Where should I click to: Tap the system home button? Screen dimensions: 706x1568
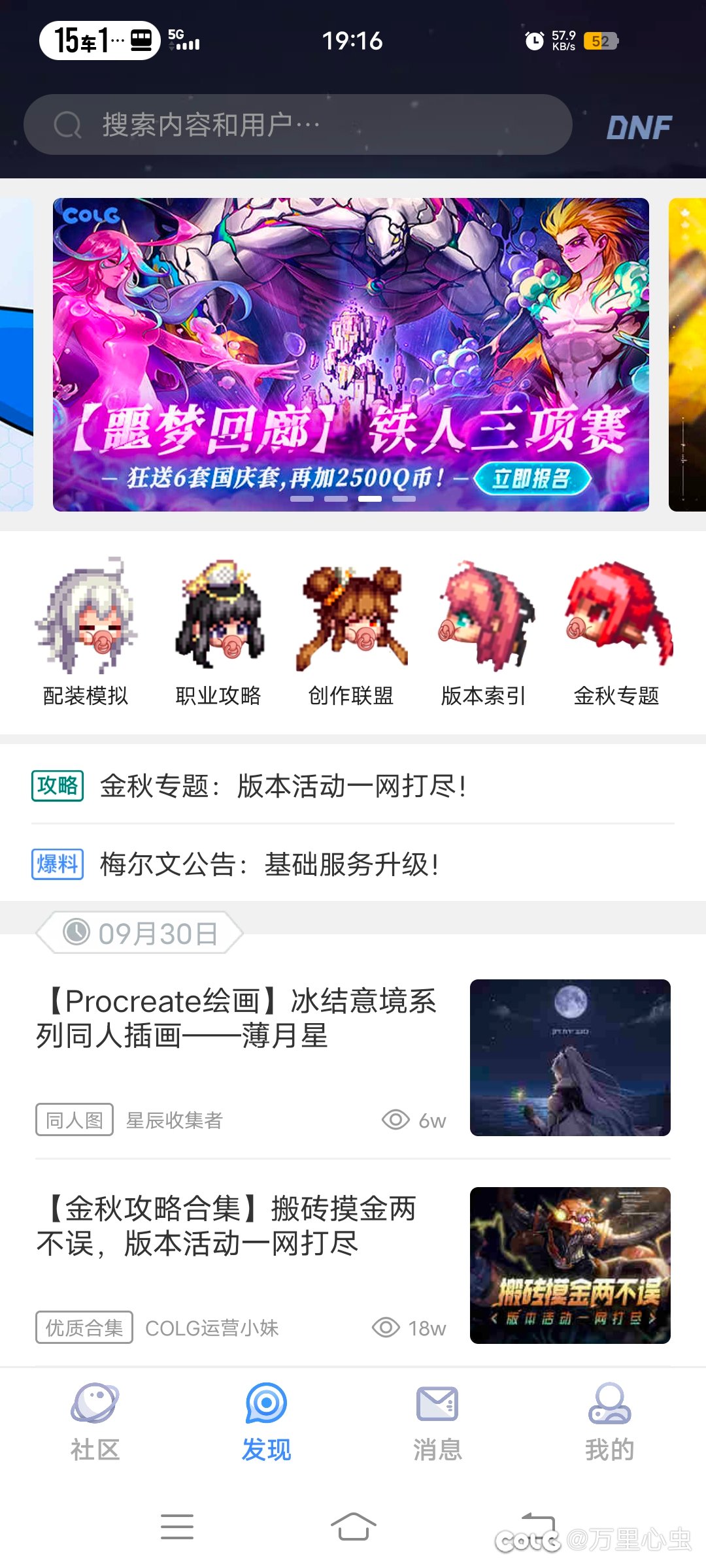[x=353, y=1526]
